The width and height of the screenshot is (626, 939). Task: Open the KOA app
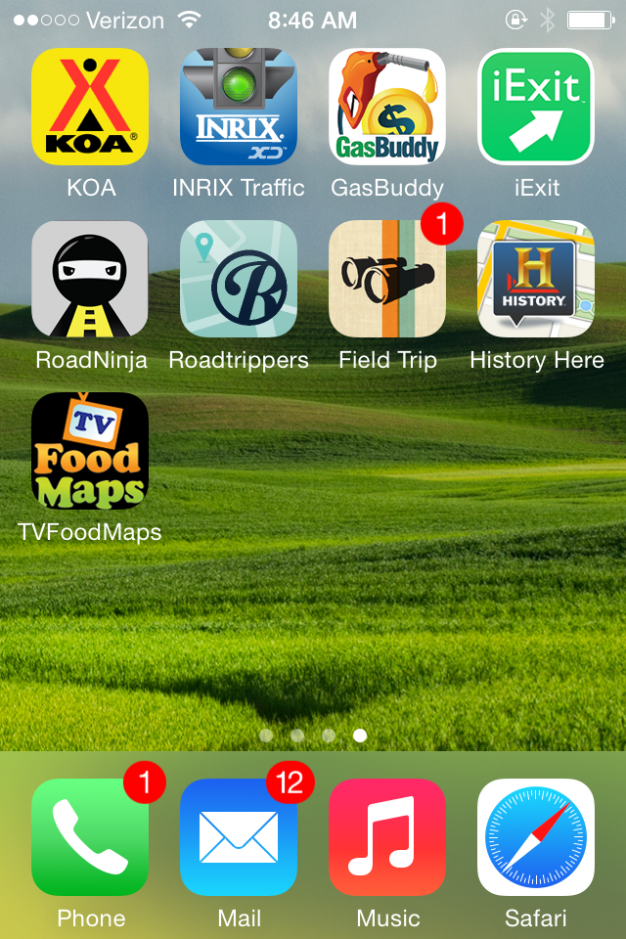tap(90, 106)
